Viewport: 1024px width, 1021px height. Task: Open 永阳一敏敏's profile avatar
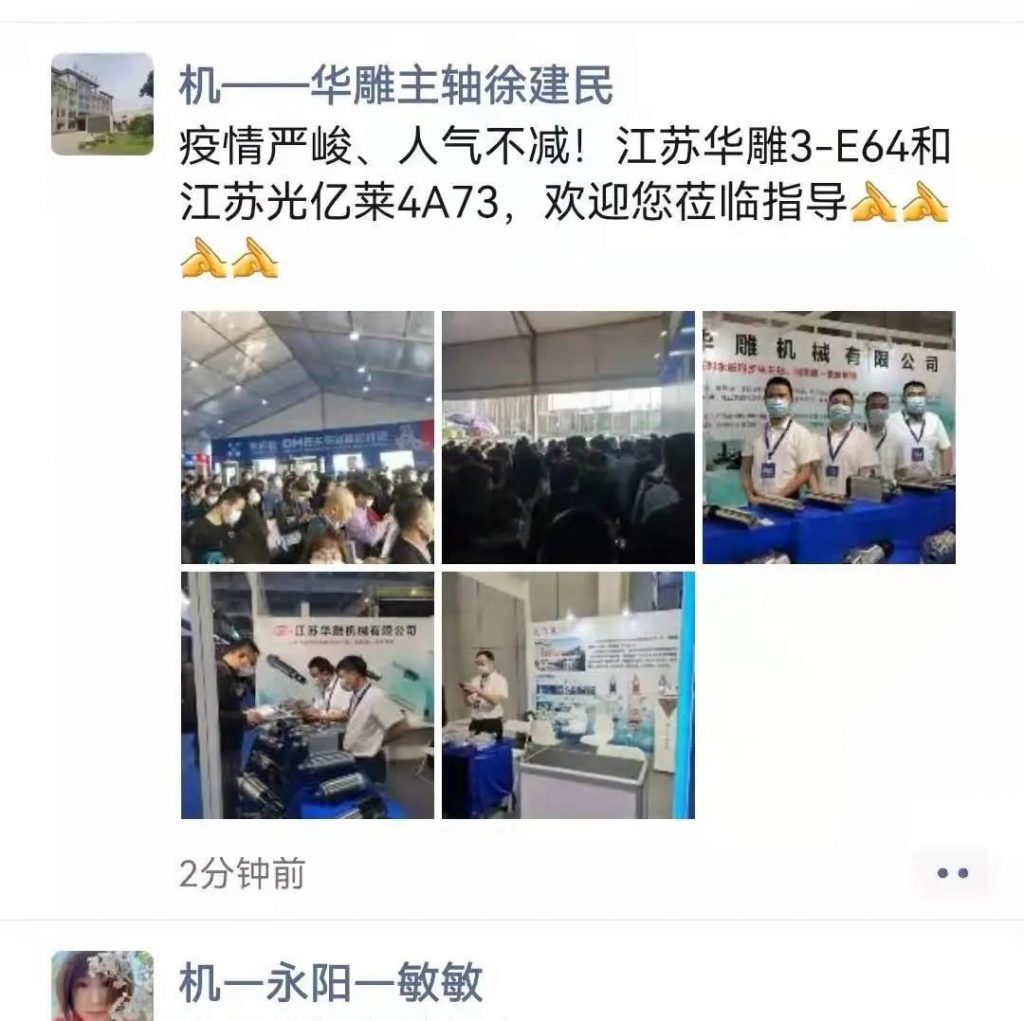(x=102, y=985)
